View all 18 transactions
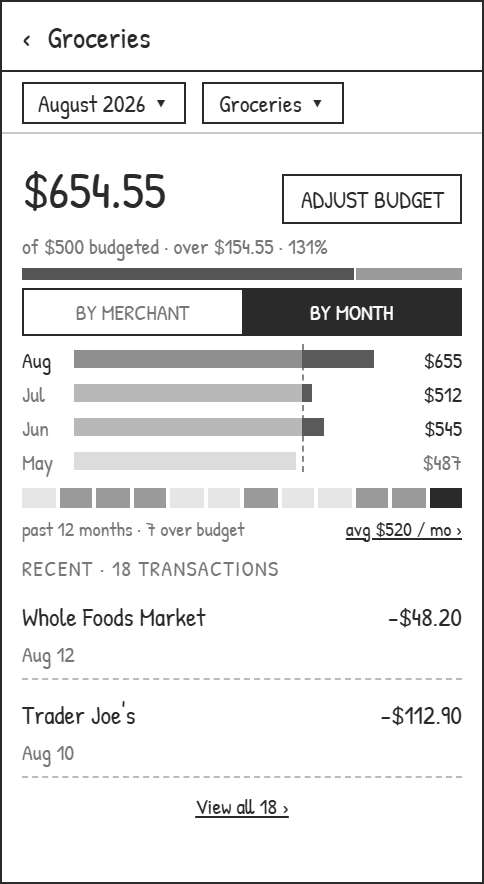Screen dimensions: 484x884 coord(242,807)
